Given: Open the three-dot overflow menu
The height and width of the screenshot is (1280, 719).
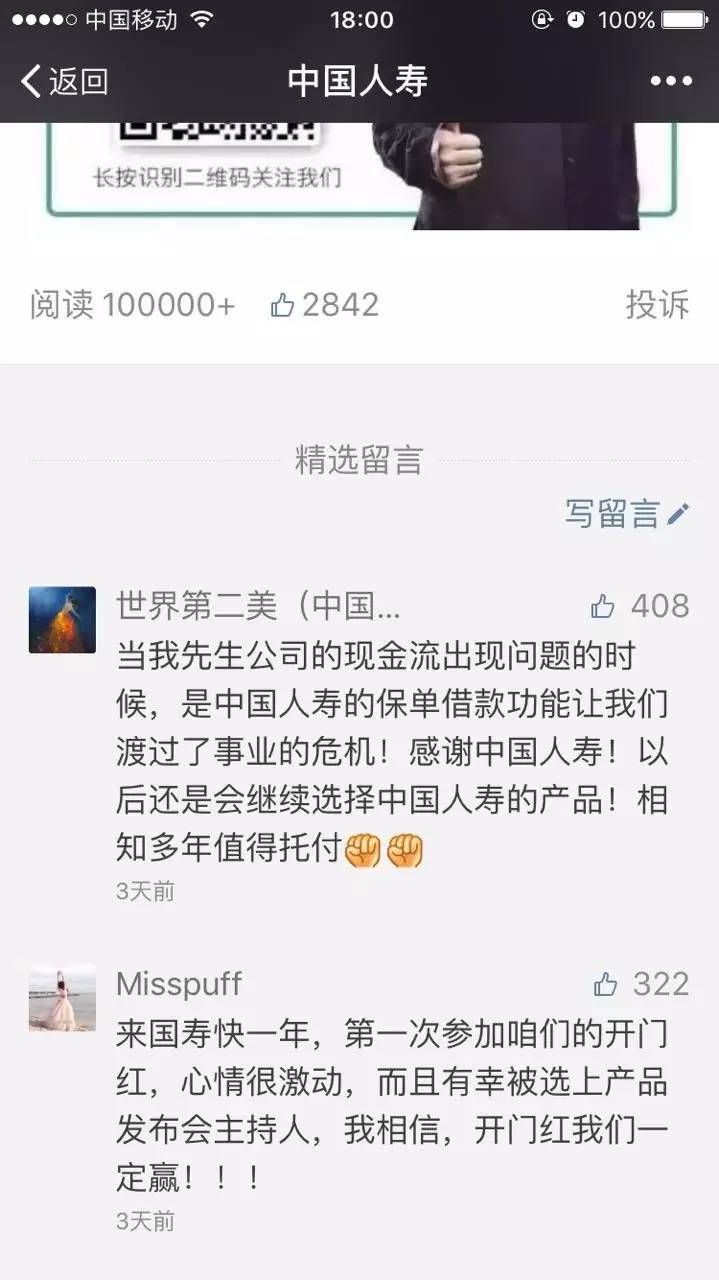Looking at the screenshot, I should pos(670,81).
